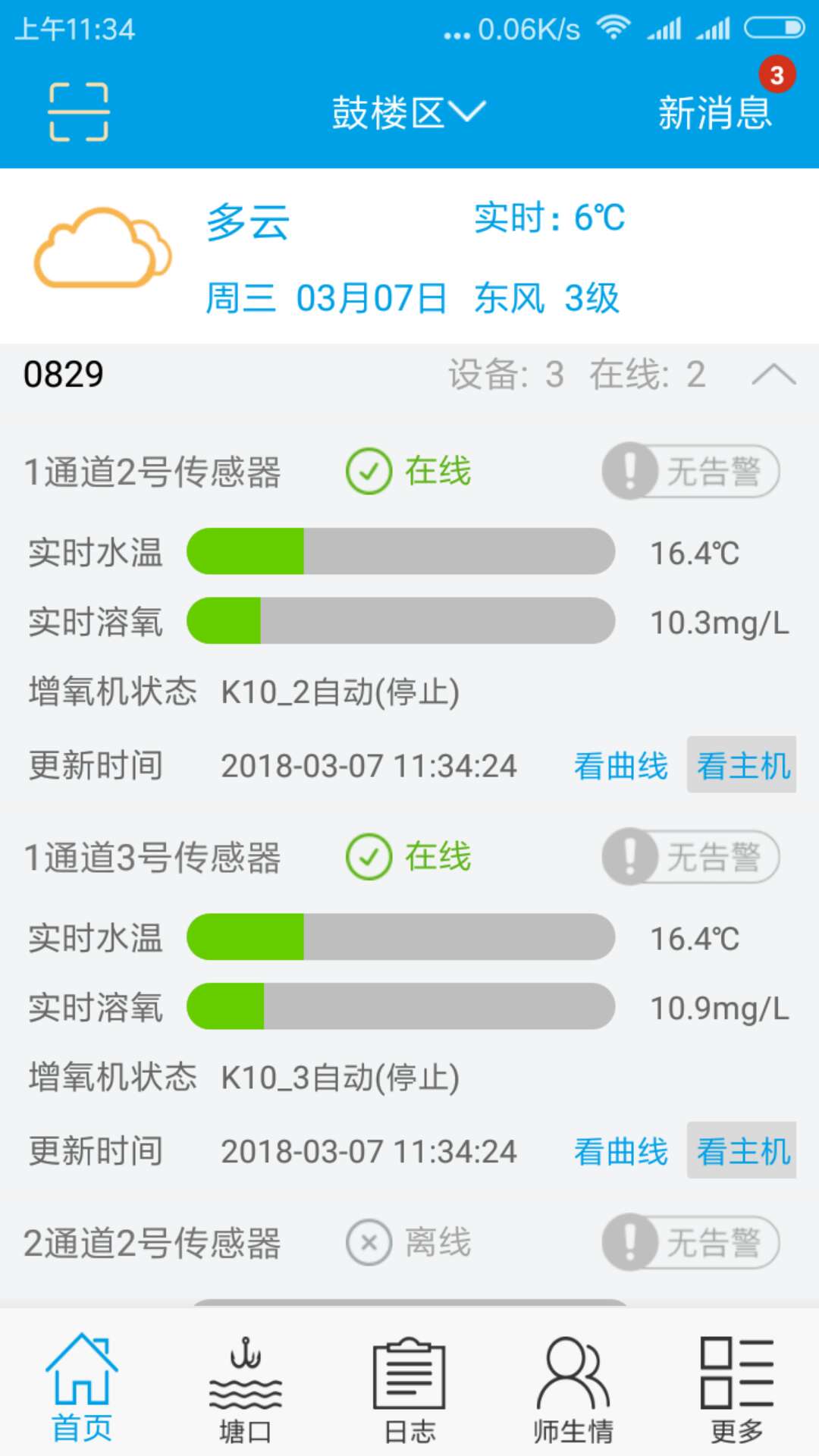
Task: Go to the 首页 home tab
Action: [x=82, y=1388]
